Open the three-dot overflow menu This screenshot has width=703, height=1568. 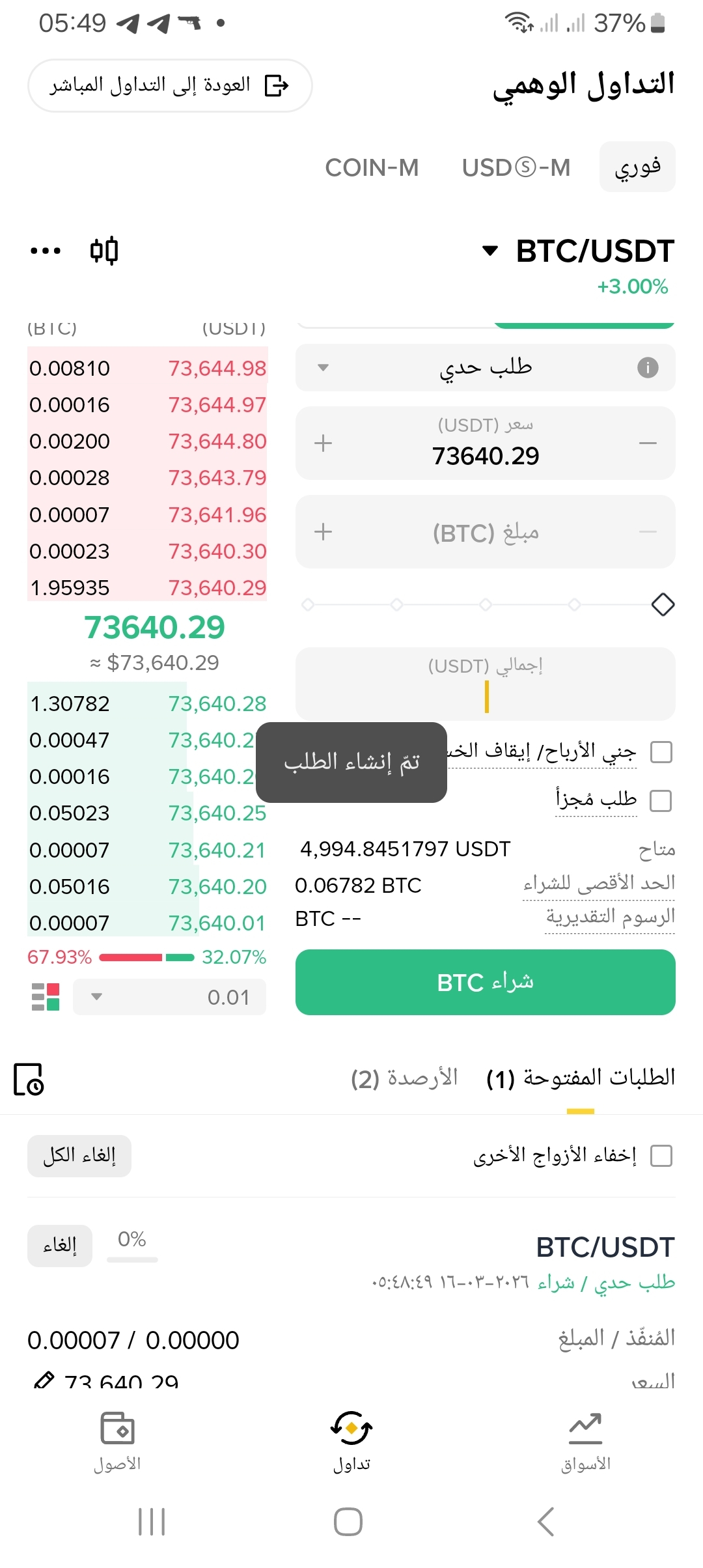[x=46, y=251]
